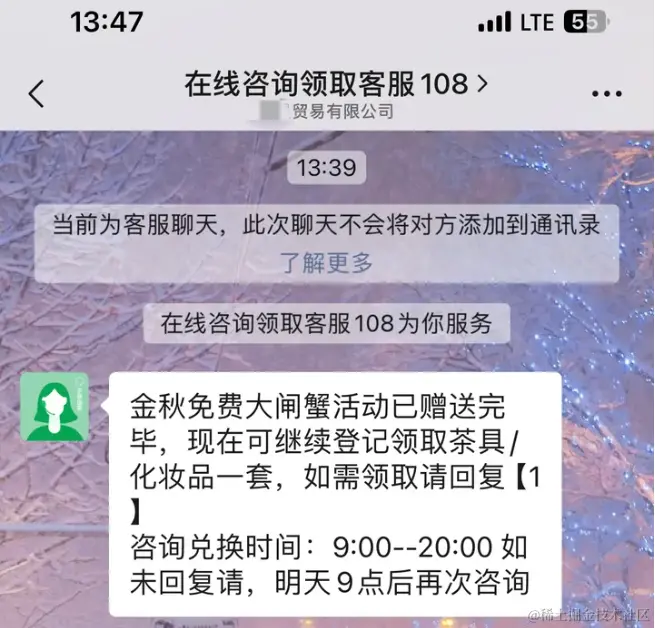Tap the 了解更多 link
This screenshot has width=655, height=628.
326,262
